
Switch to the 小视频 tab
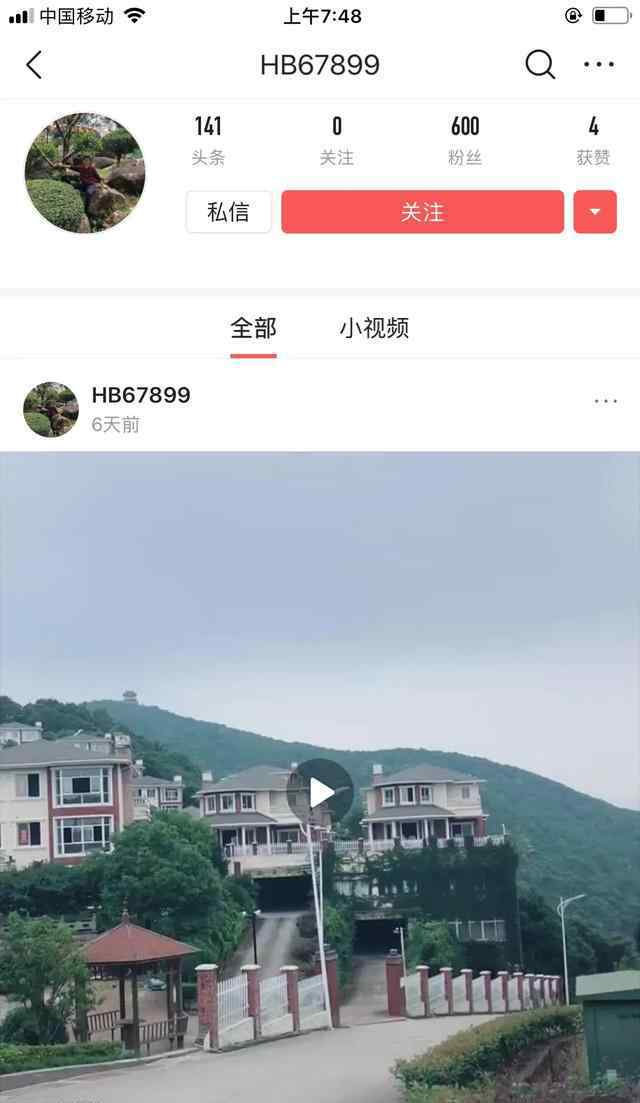pyautogui.click(x=374, y=328)
